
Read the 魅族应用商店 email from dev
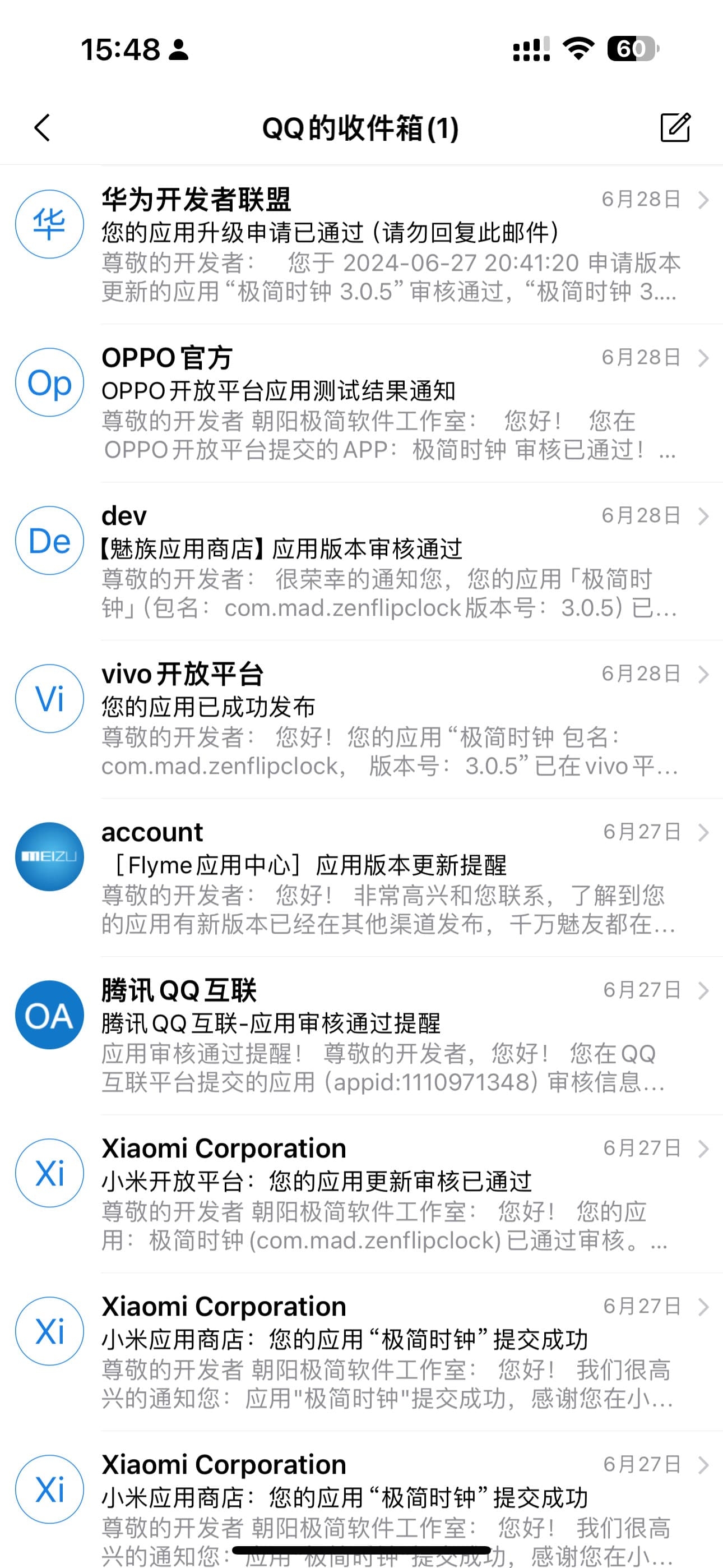click(x=390, y=561)
